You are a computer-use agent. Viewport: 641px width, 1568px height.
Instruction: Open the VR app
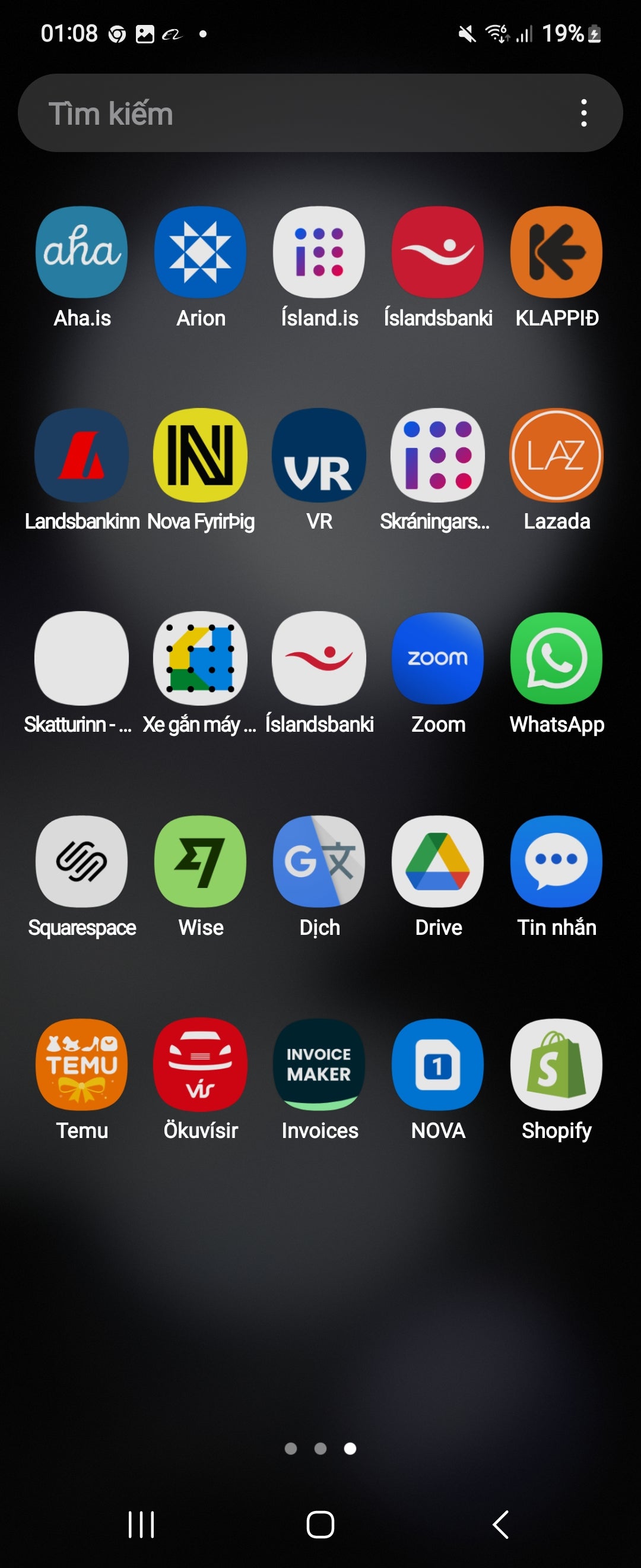click(319, 456)
